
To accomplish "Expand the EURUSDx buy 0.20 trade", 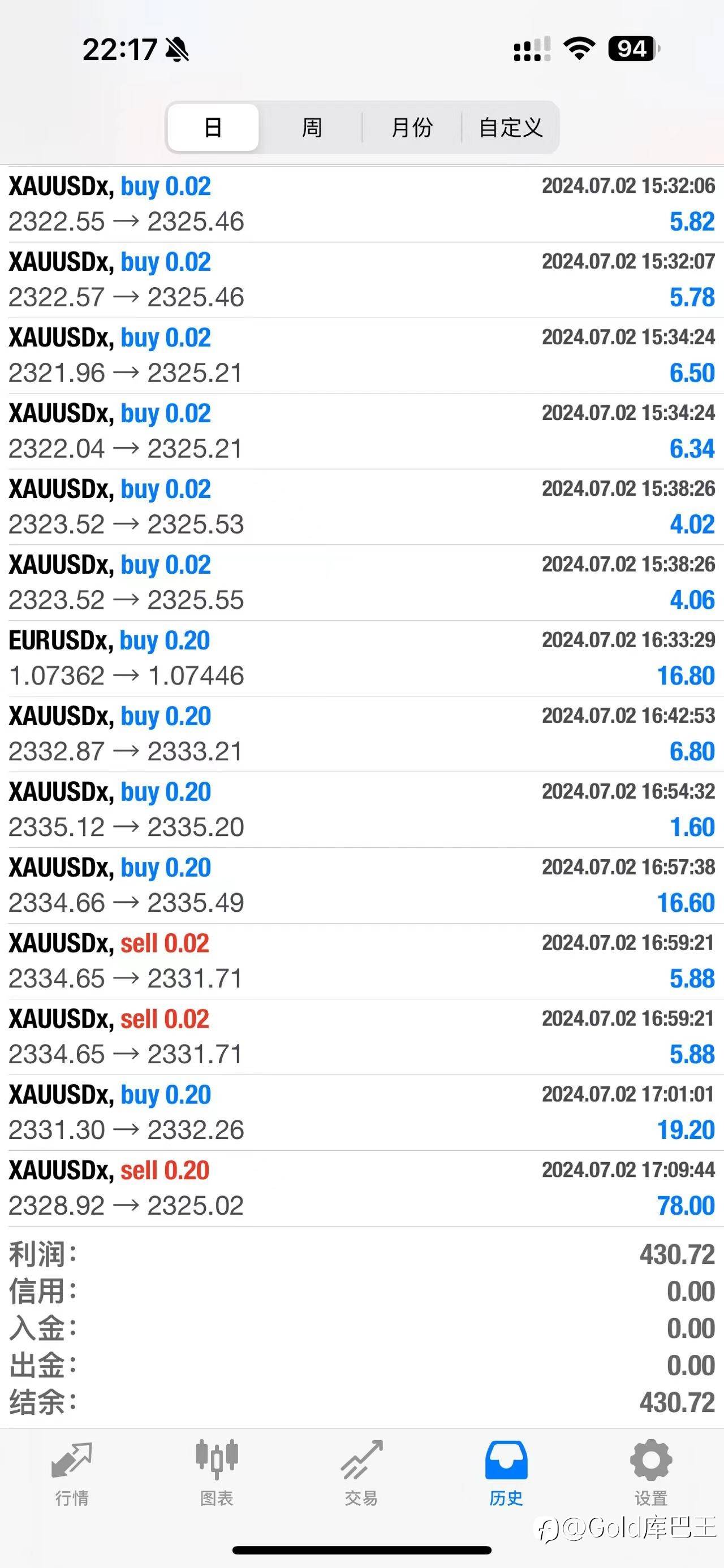I will (361, 659).
